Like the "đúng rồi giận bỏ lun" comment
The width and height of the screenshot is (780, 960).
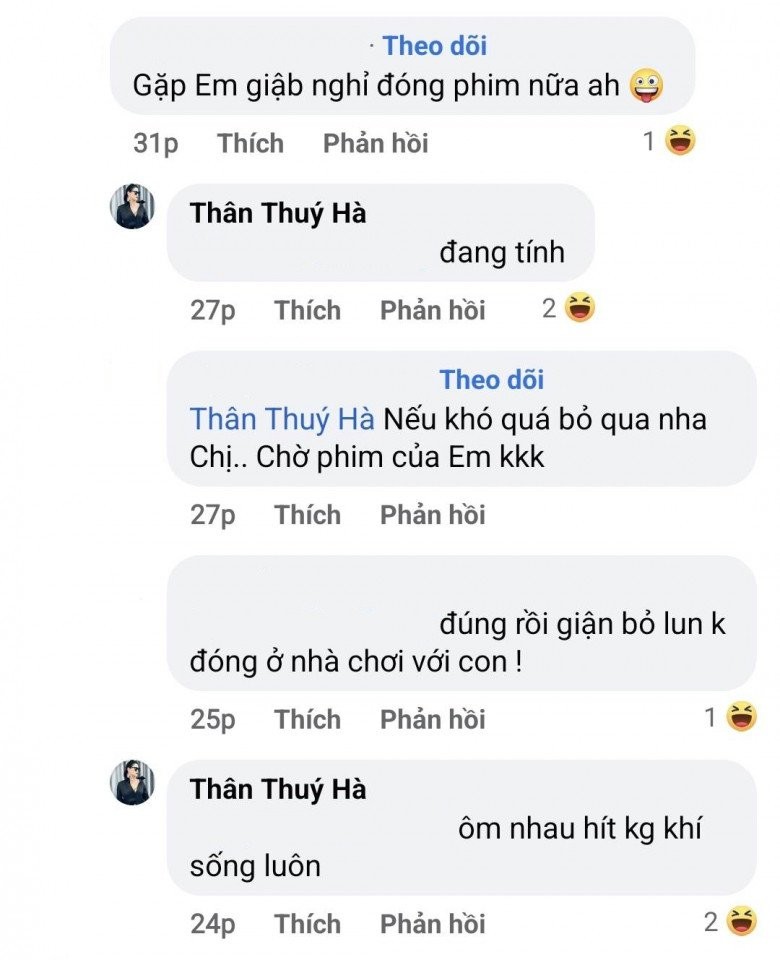pyautogui.click(x=307, y=719)
